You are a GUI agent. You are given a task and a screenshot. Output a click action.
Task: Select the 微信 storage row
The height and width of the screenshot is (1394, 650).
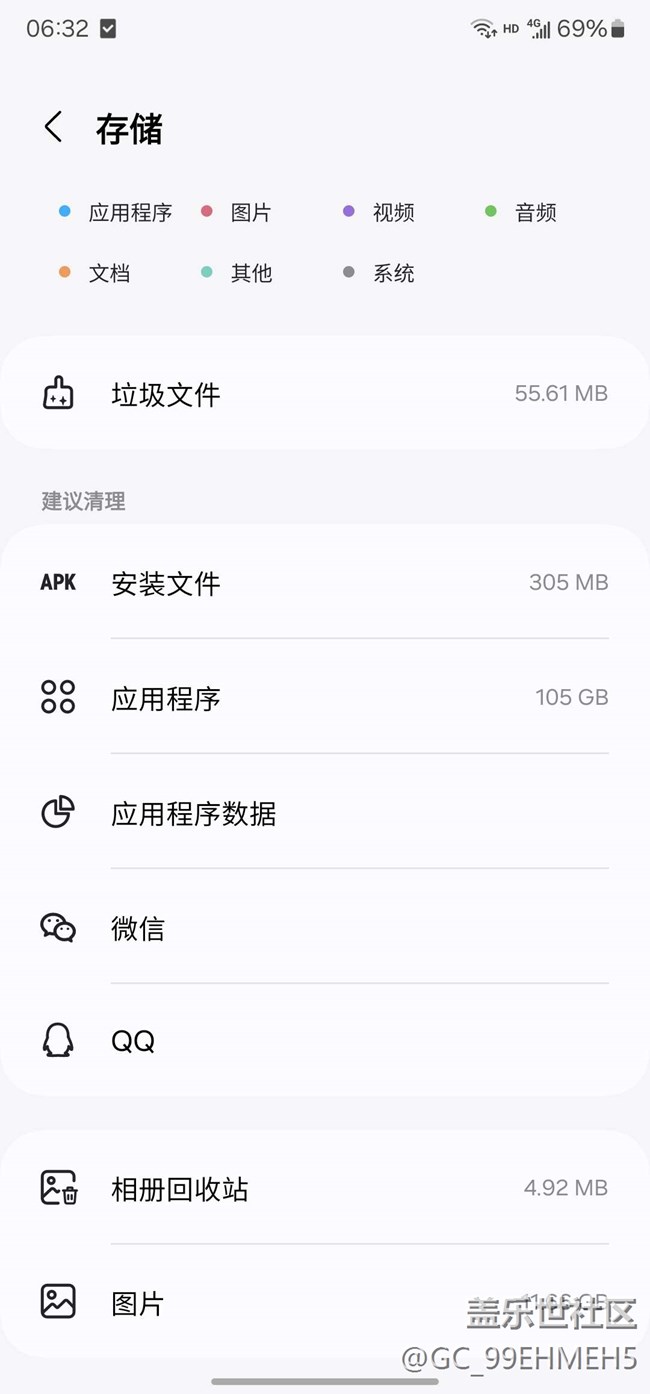click(324, 928)
